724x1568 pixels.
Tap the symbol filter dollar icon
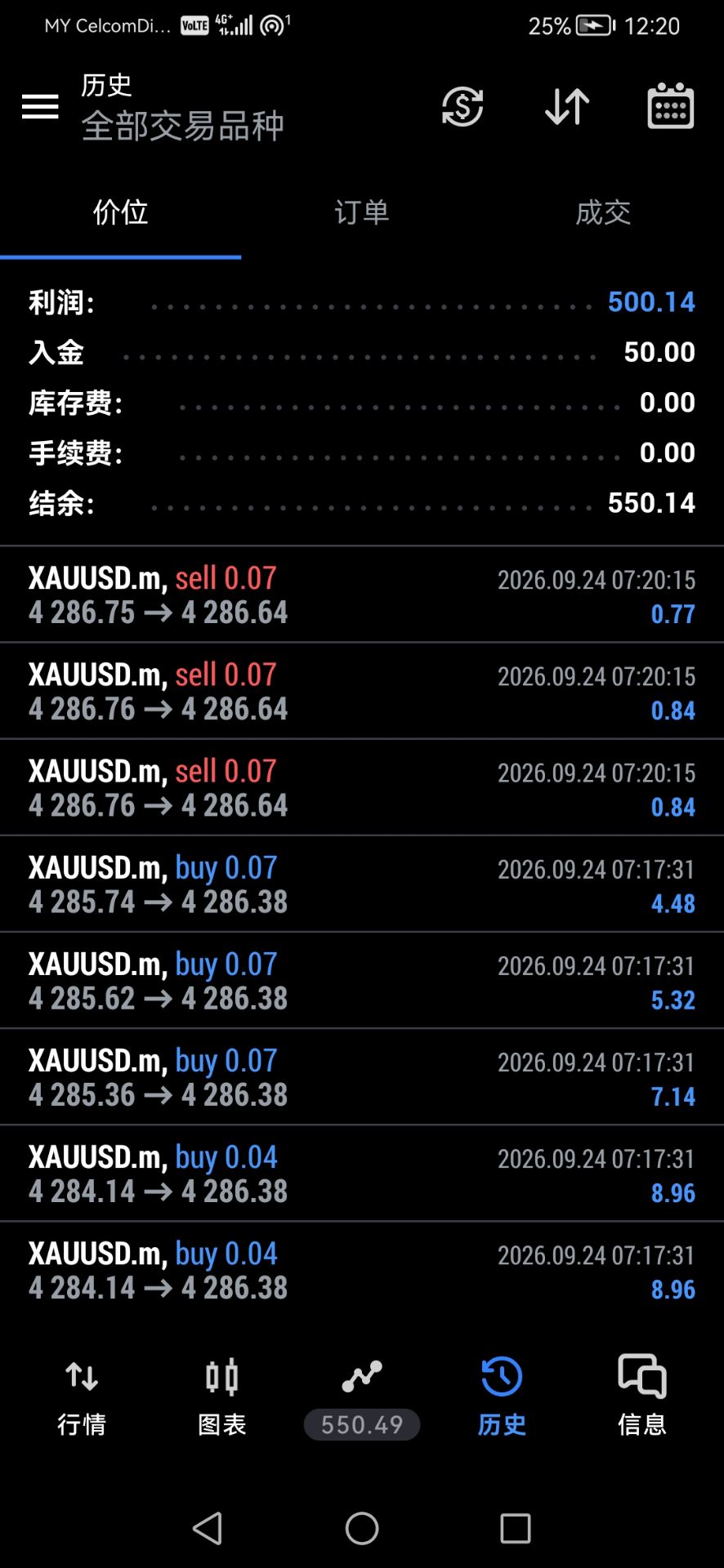(463, 106)
